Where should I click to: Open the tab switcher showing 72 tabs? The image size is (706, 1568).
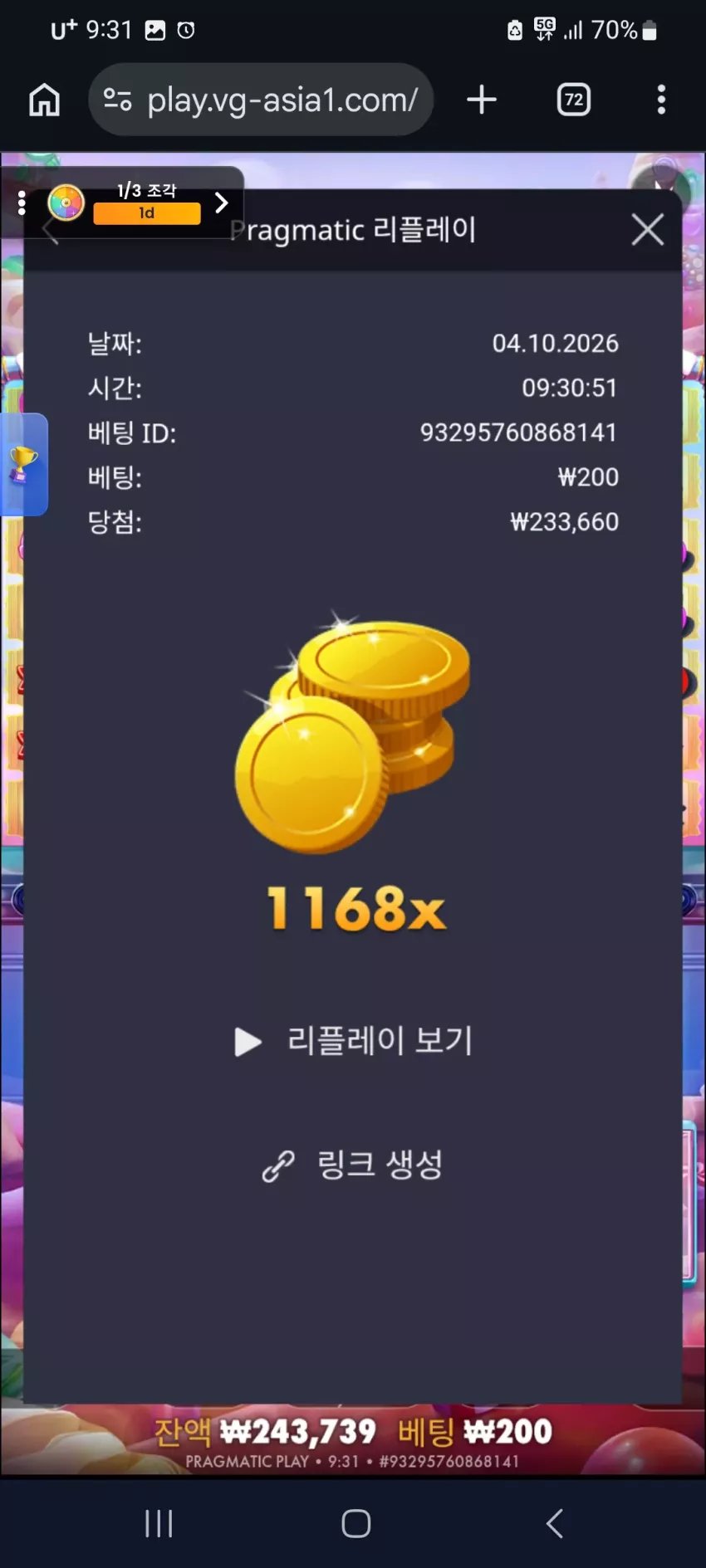tap(574, 100)
